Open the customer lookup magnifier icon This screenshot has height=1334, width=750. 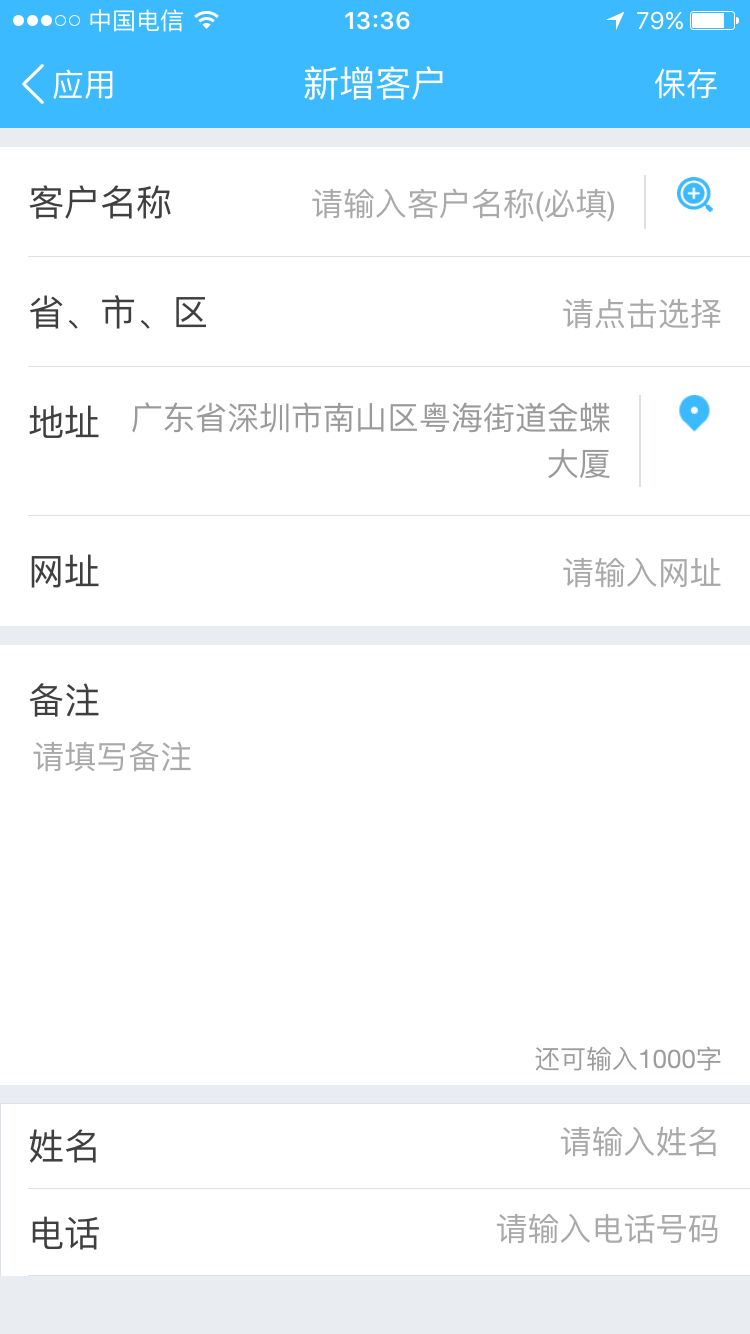click(694, 195)
